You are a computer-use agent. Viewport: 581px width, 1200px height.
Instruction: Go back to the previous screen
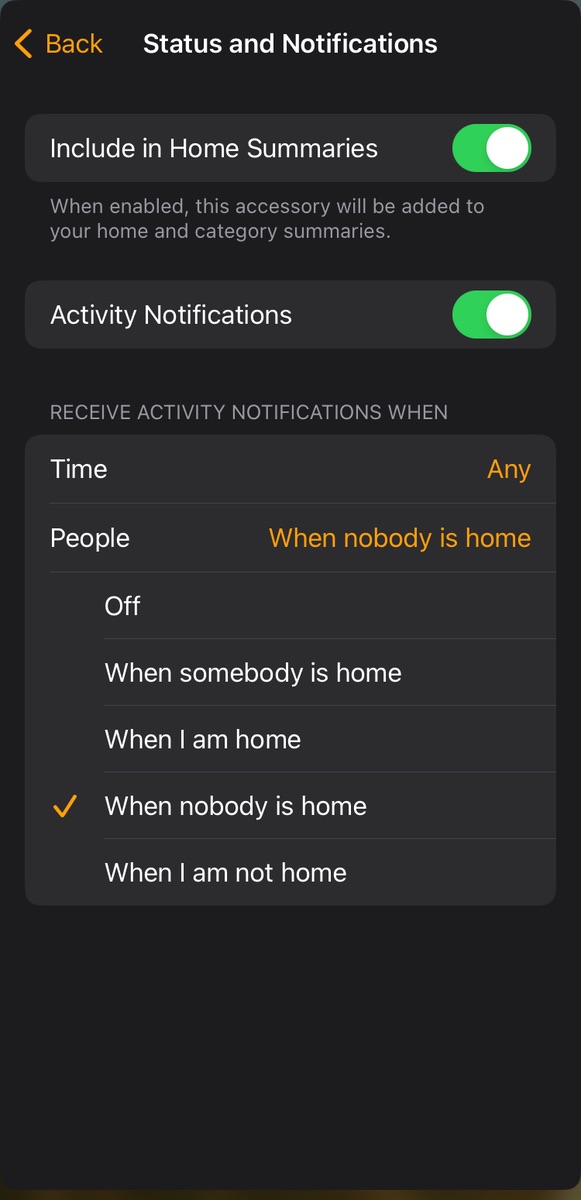(59, 44)
